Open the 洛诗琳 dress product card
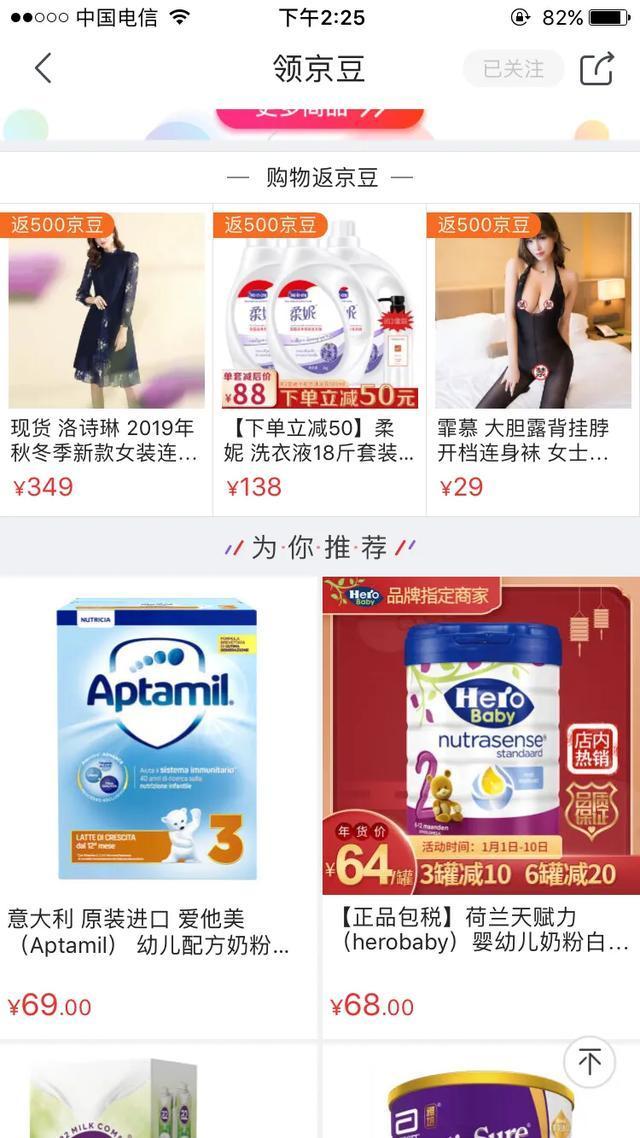This screenshot has height=1138, width=640. (x=106, y=355)
